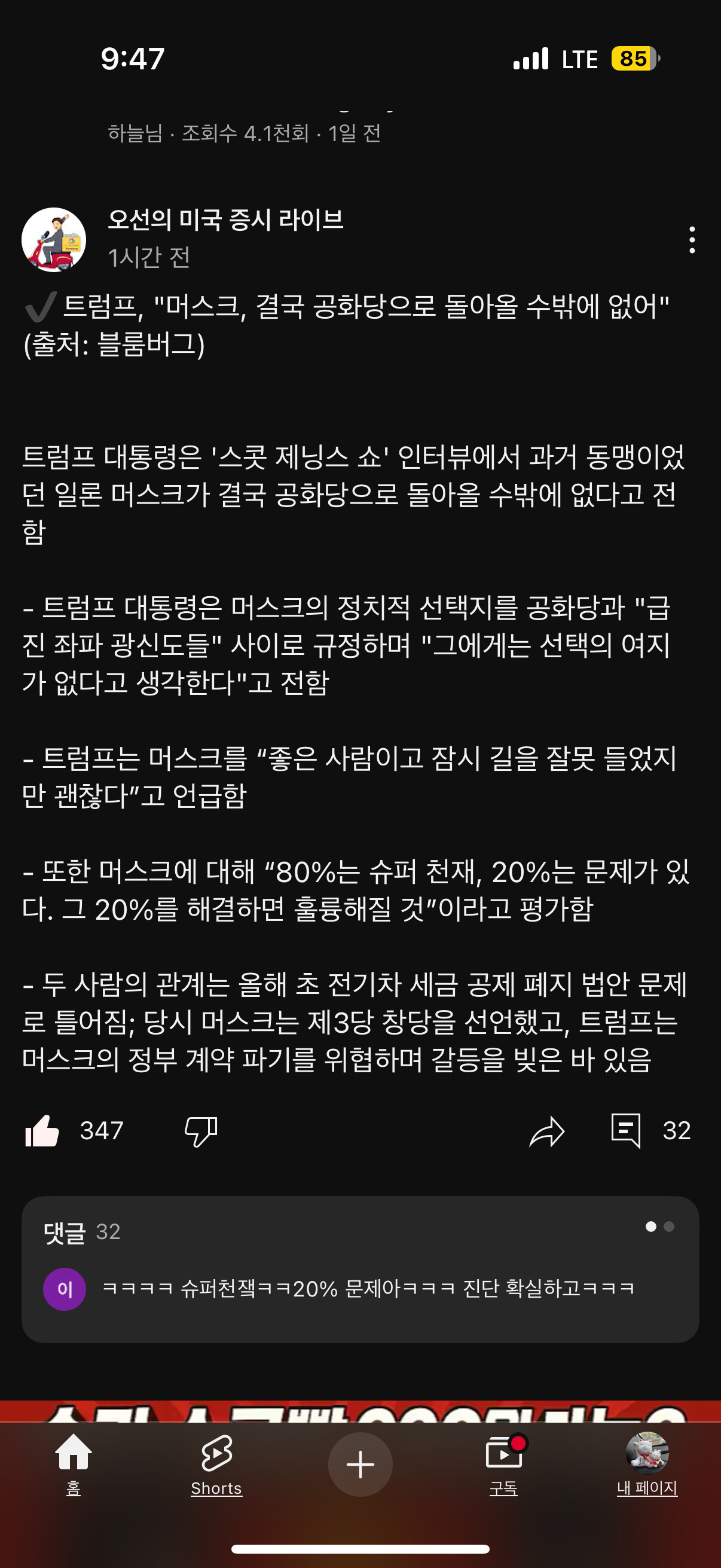This screenshot has height=1568, width=721.
Task: Tap the plus create button
Action: [x=360, y=1464]
